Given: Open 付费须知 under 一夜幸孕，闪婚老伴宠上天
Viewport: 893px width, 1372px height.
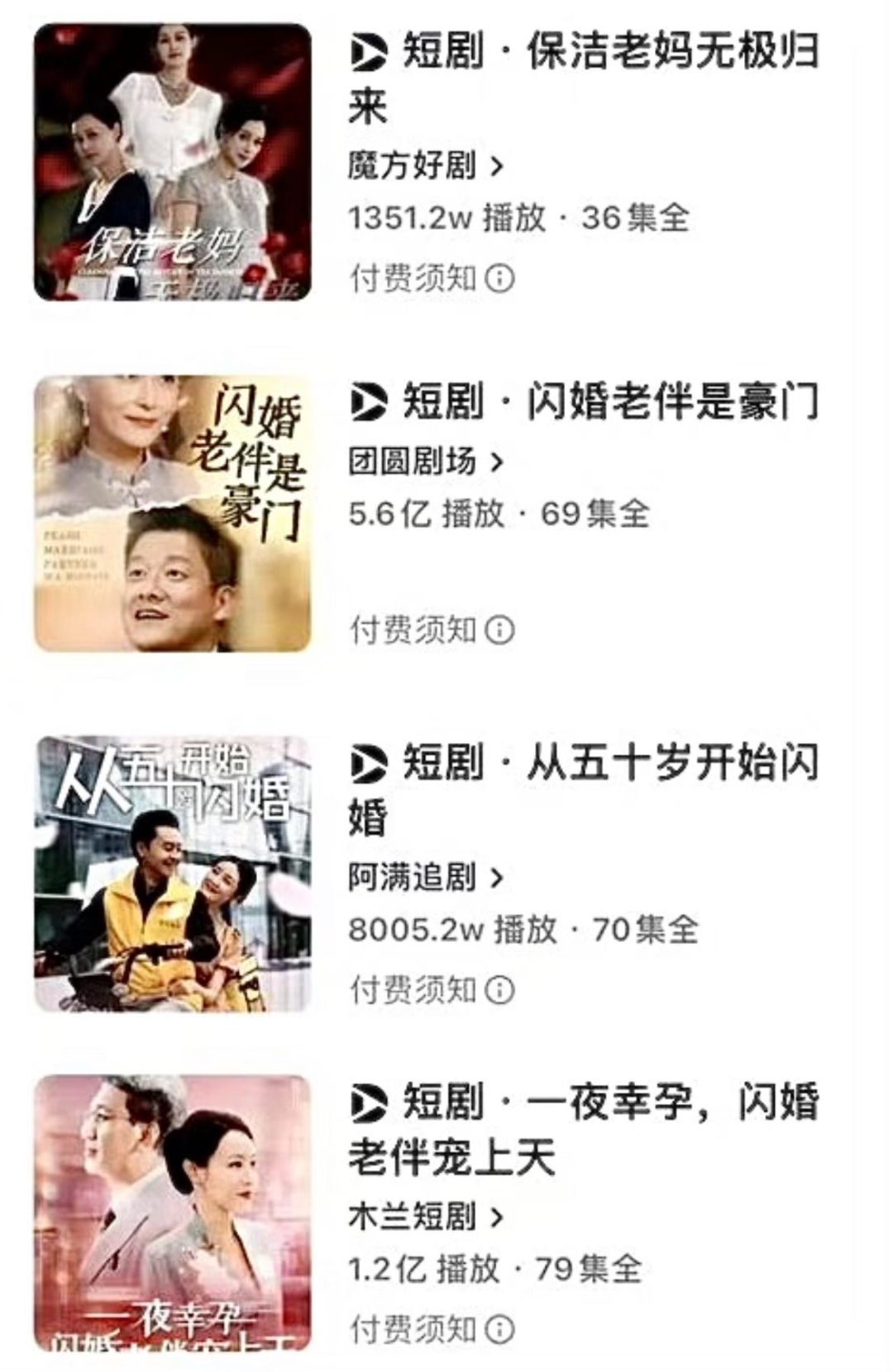Looking at the screenshot, I should point(432,1329).
